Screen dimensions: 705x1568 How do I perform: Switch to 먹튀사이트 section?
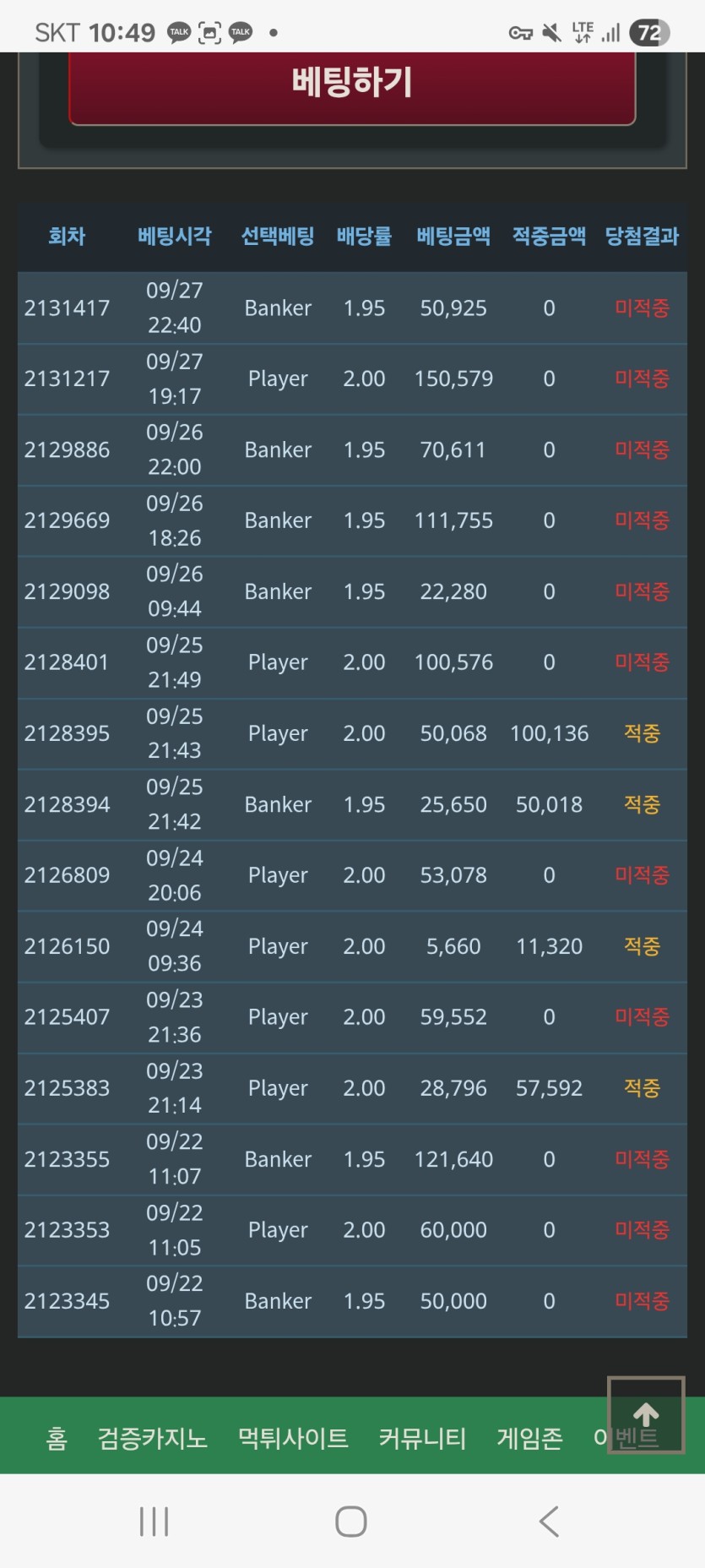tap(293, 1437)
